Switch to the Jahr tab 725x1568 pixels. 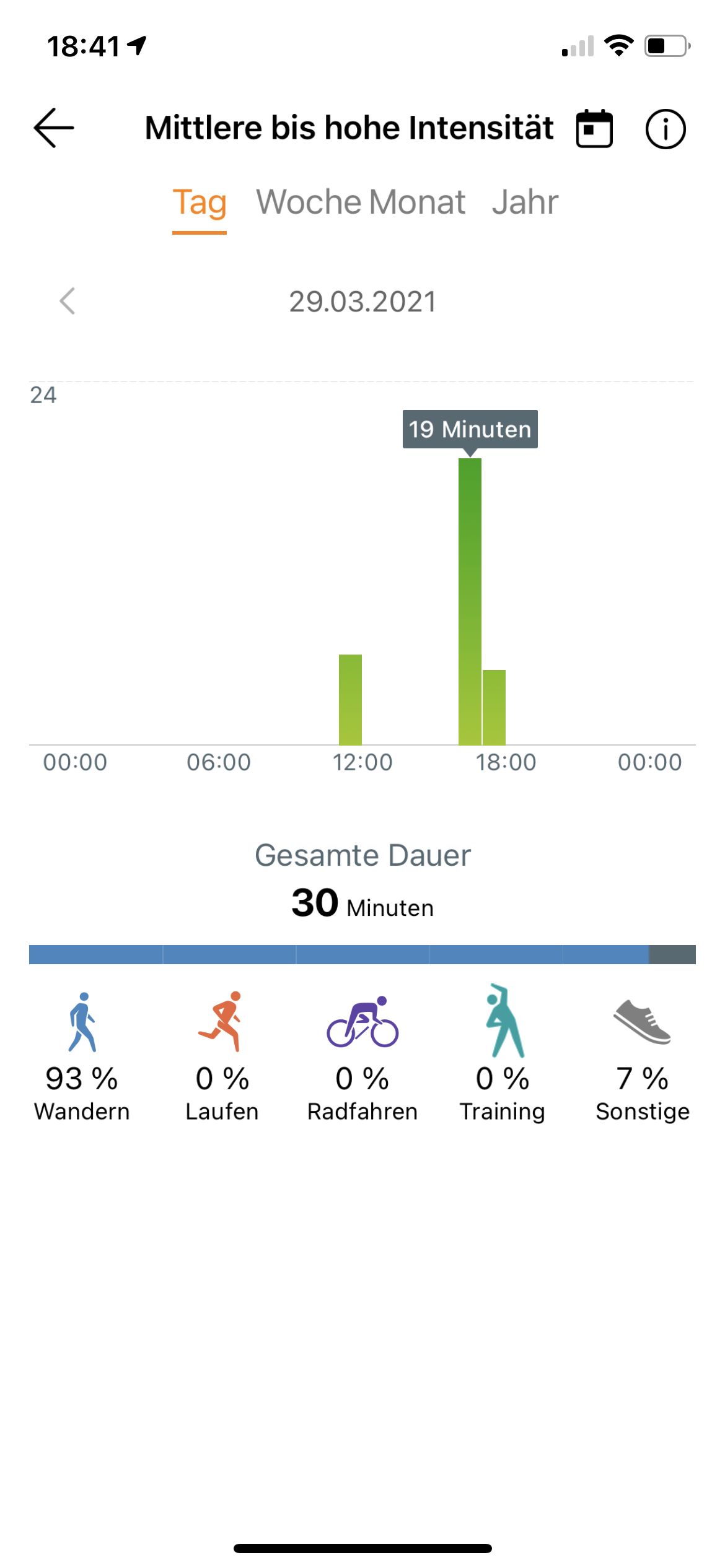point(525,203)
